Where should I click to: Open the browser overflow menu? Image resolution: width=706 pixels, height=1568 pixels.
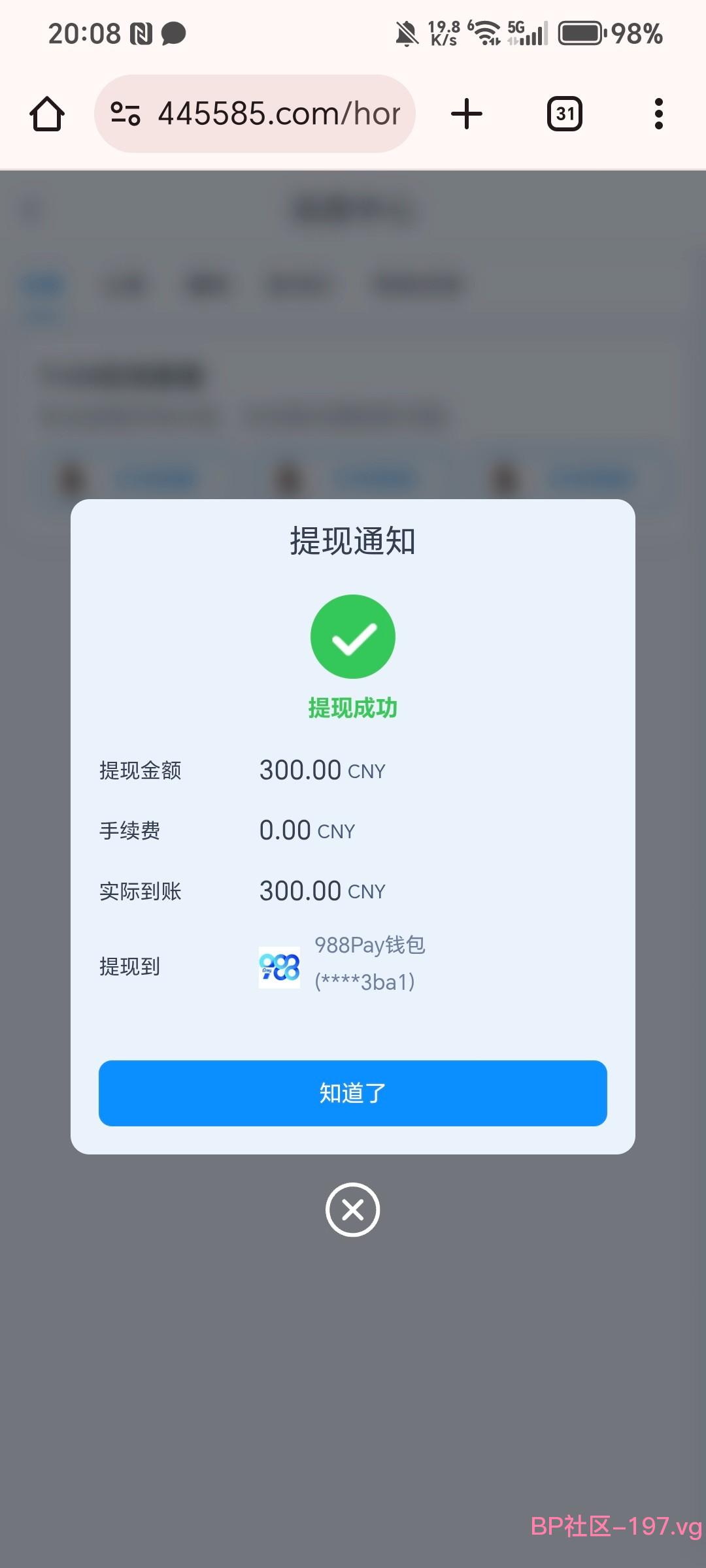click(659, 114)
